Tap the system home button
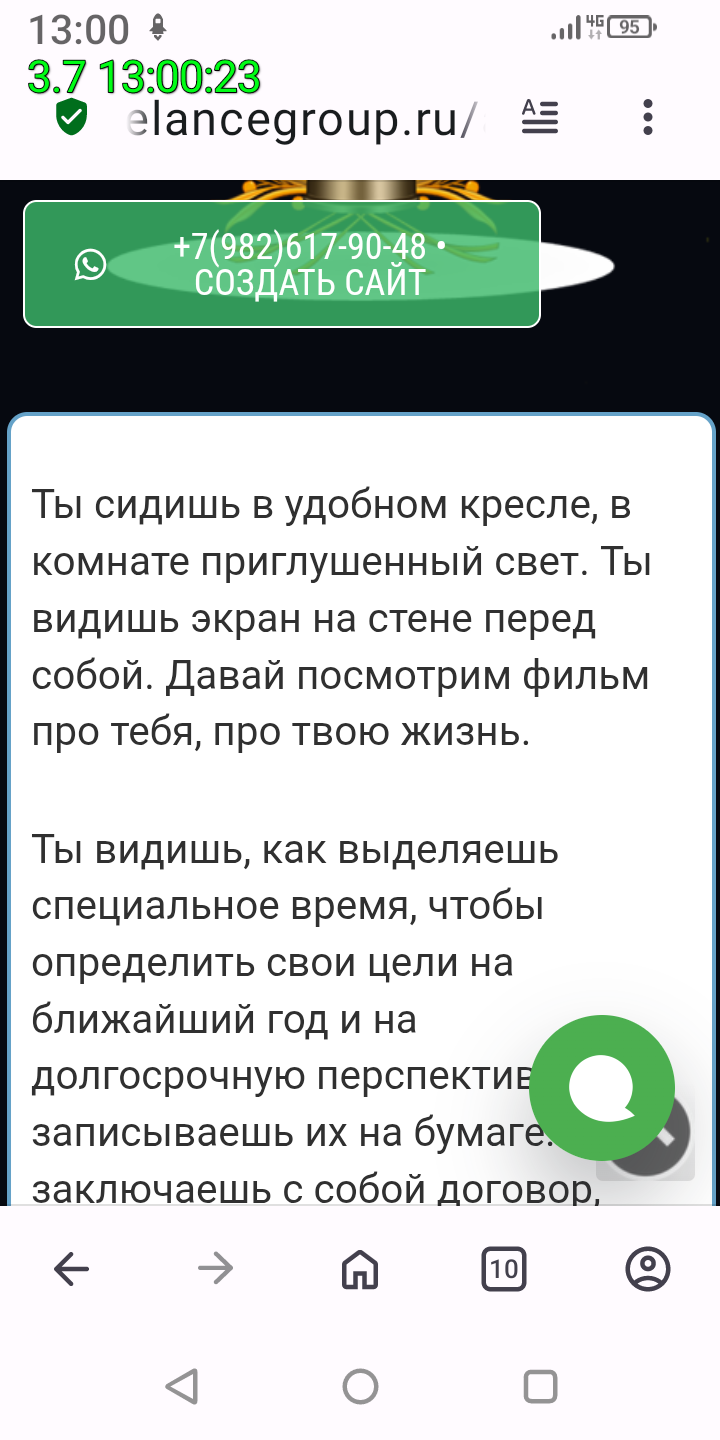720x1440 pixels. (x=360, y=1387)
